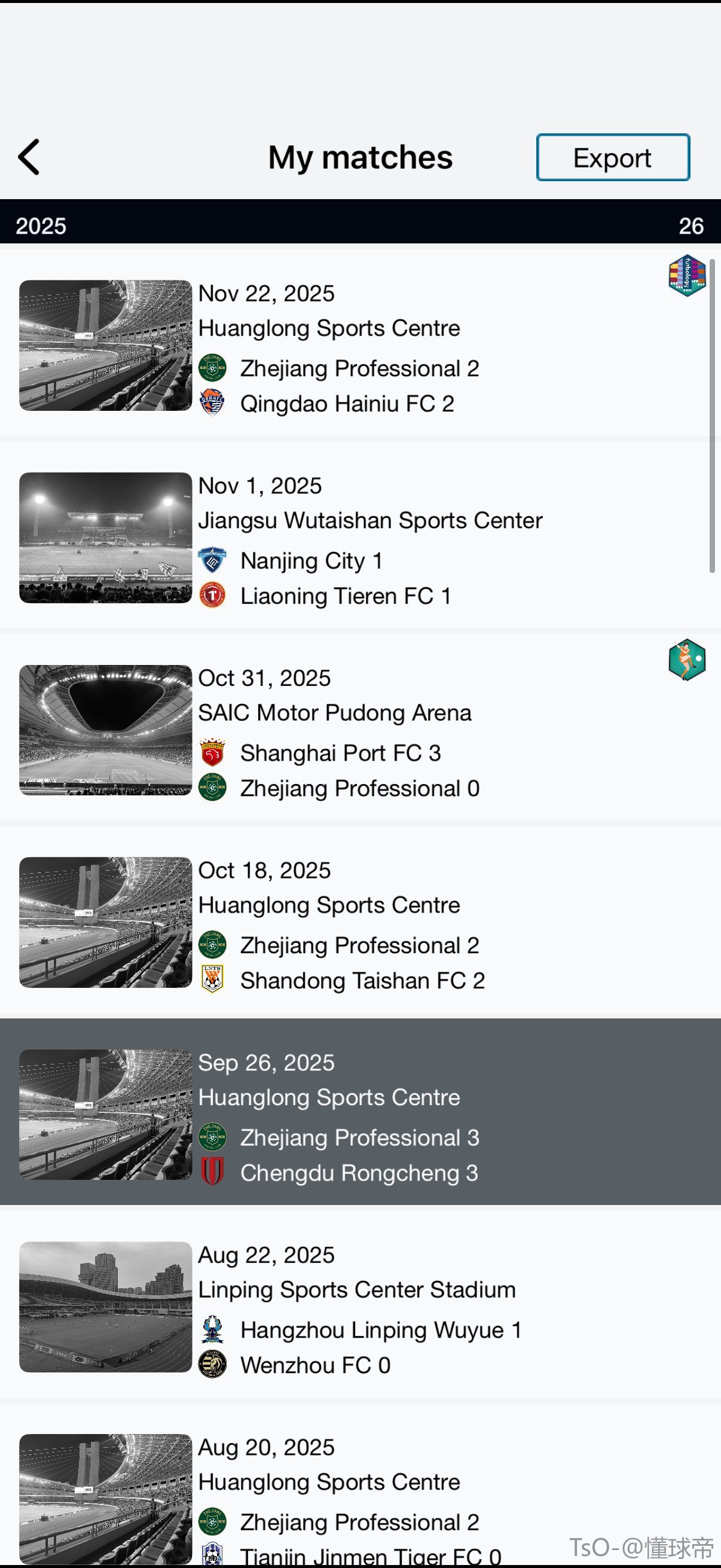Go back from My matches
This screenshot has width=721, height=1568.
[29, 158]
